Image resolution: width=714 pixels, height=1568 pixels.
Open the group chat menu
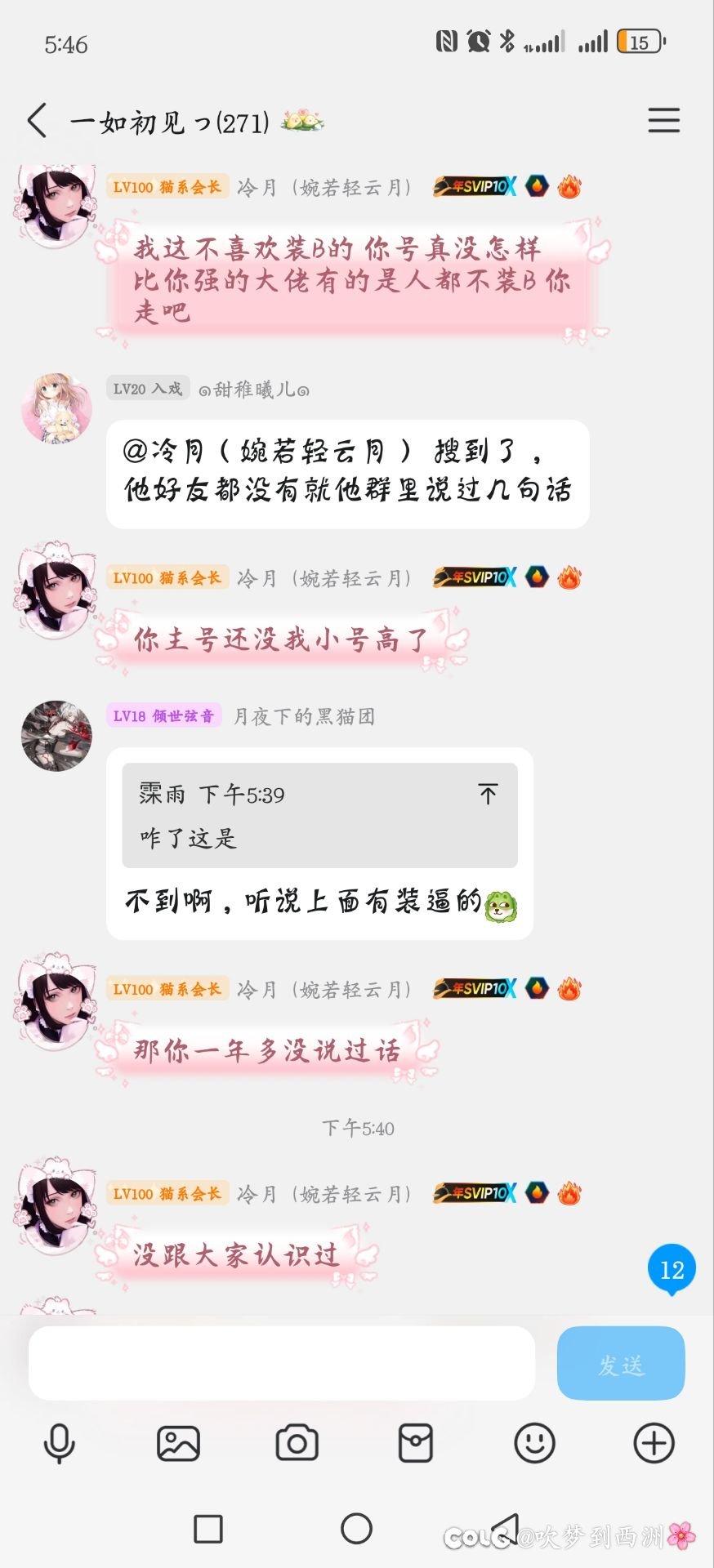pyautogui.click(x=663, y=121)
